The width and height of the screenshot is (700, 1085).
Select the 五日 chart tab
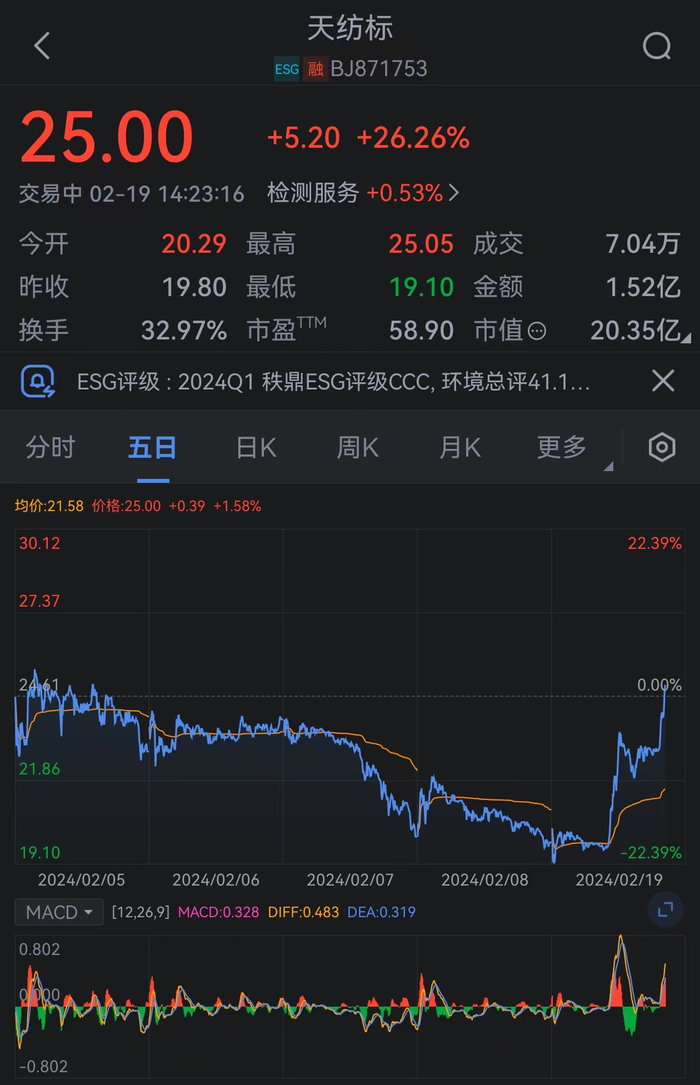[x=152, y=447]
